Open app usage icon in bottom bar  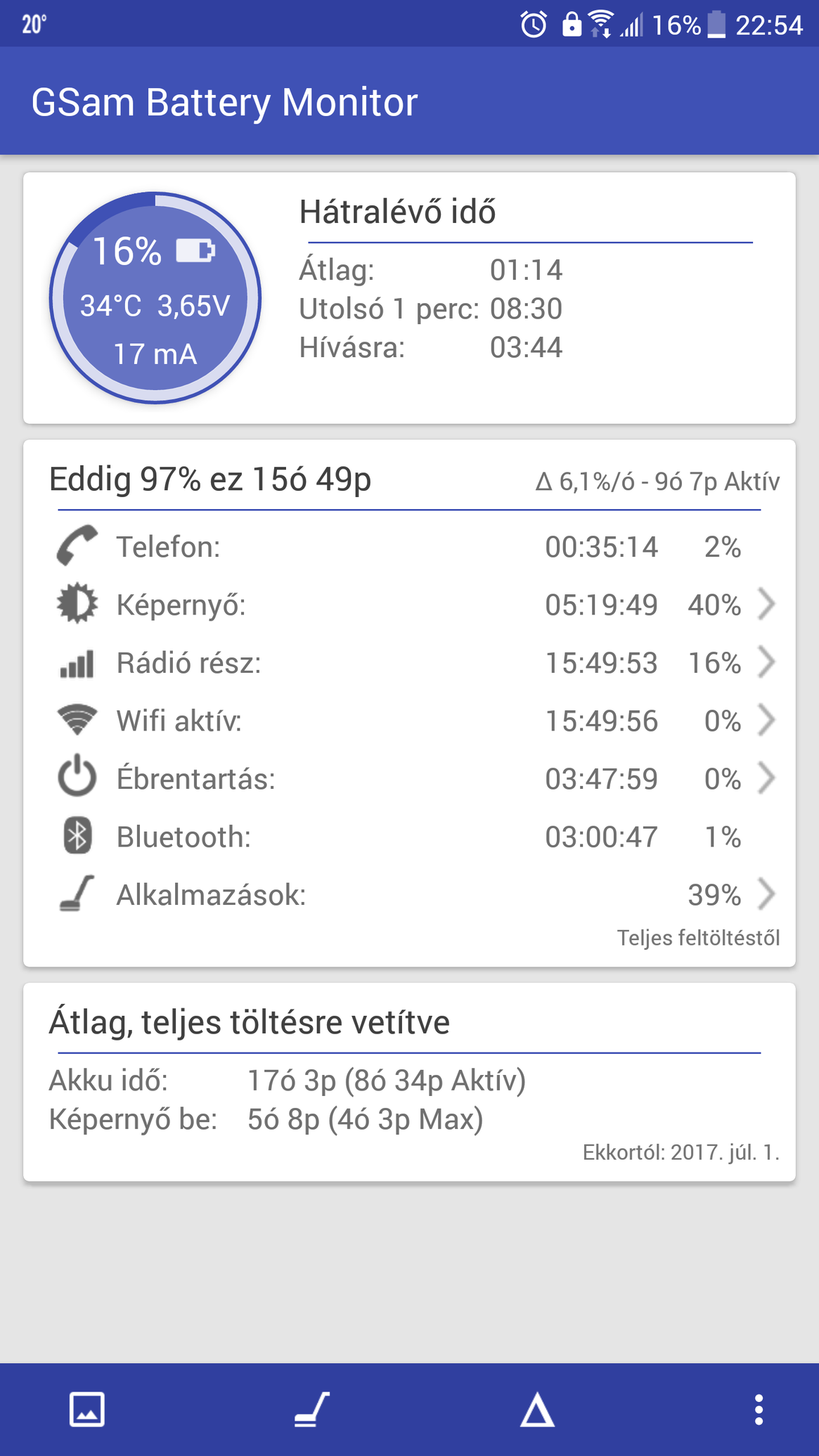click(x=312, y=1410)
